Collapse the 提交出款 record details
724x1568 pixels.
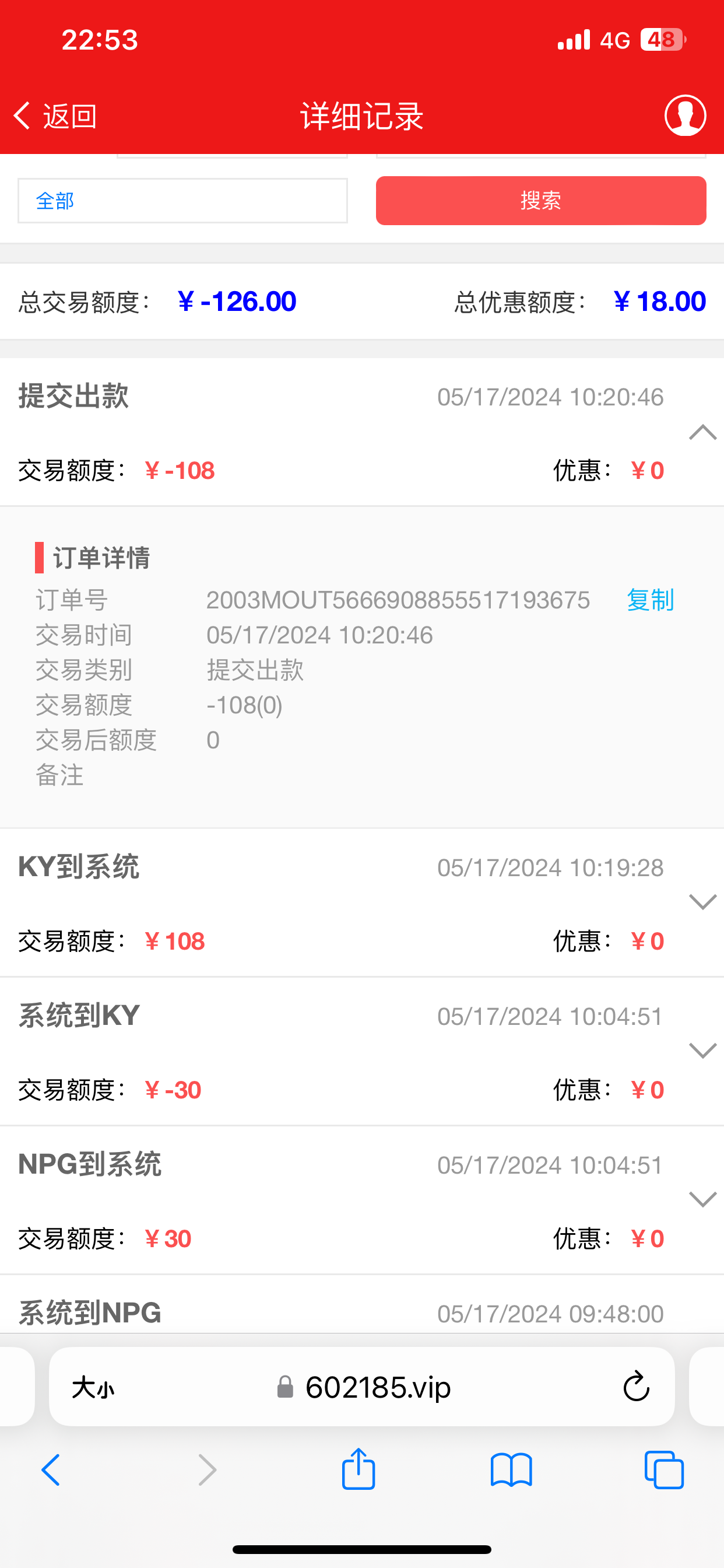point(702,432)
